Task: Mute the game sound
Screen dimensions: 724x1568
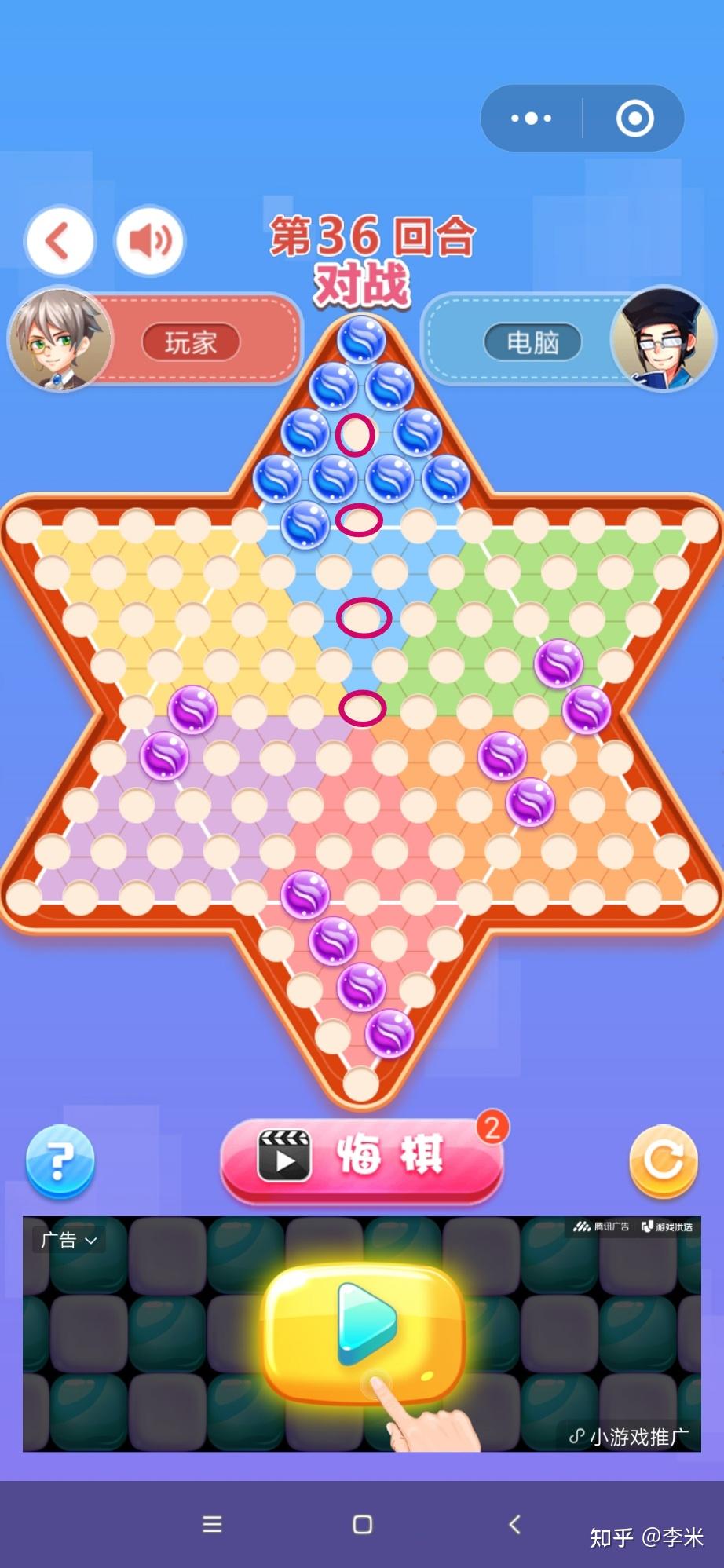Action: click(x=149, y=240)
